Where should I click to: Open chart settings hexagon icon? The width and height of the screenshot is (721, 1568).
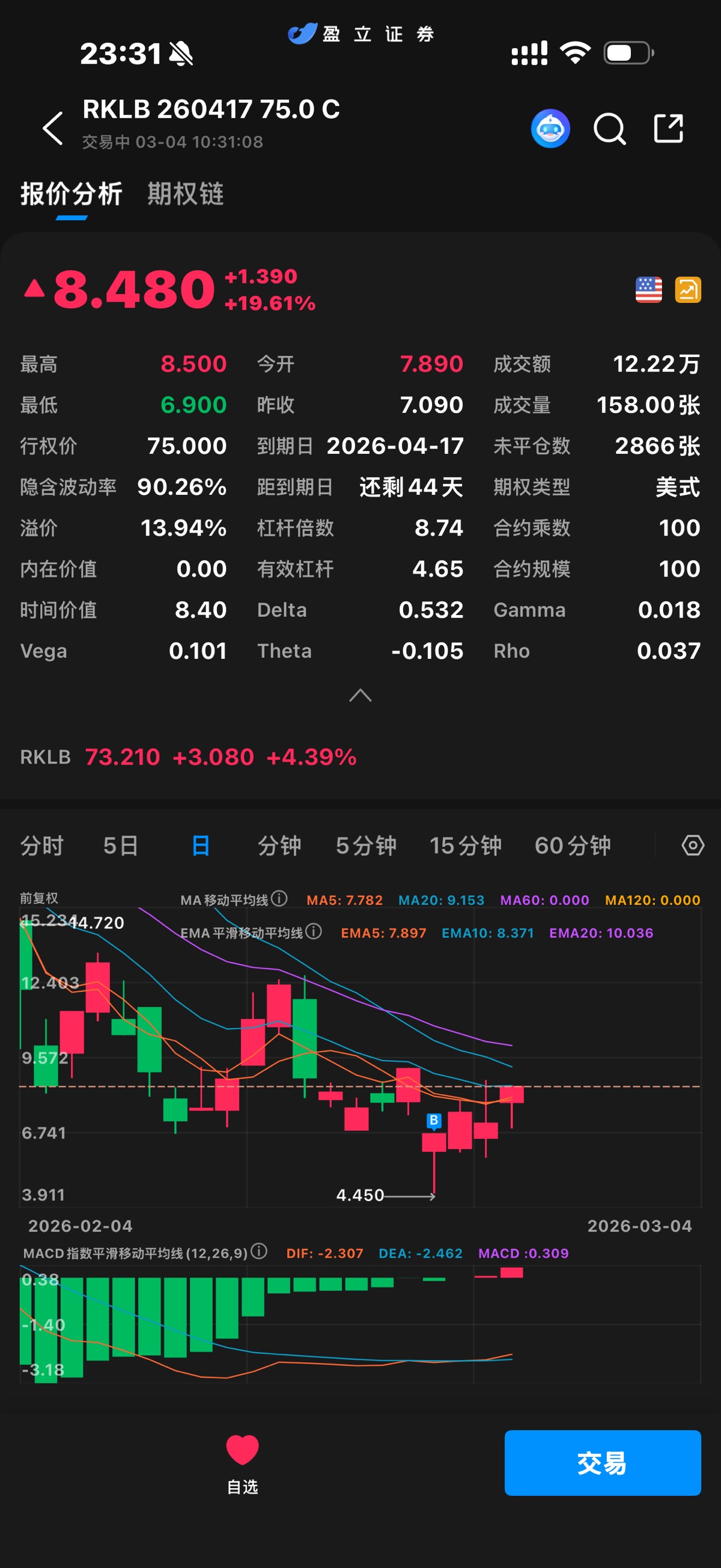pyautogui.click(x=692, y=845)
